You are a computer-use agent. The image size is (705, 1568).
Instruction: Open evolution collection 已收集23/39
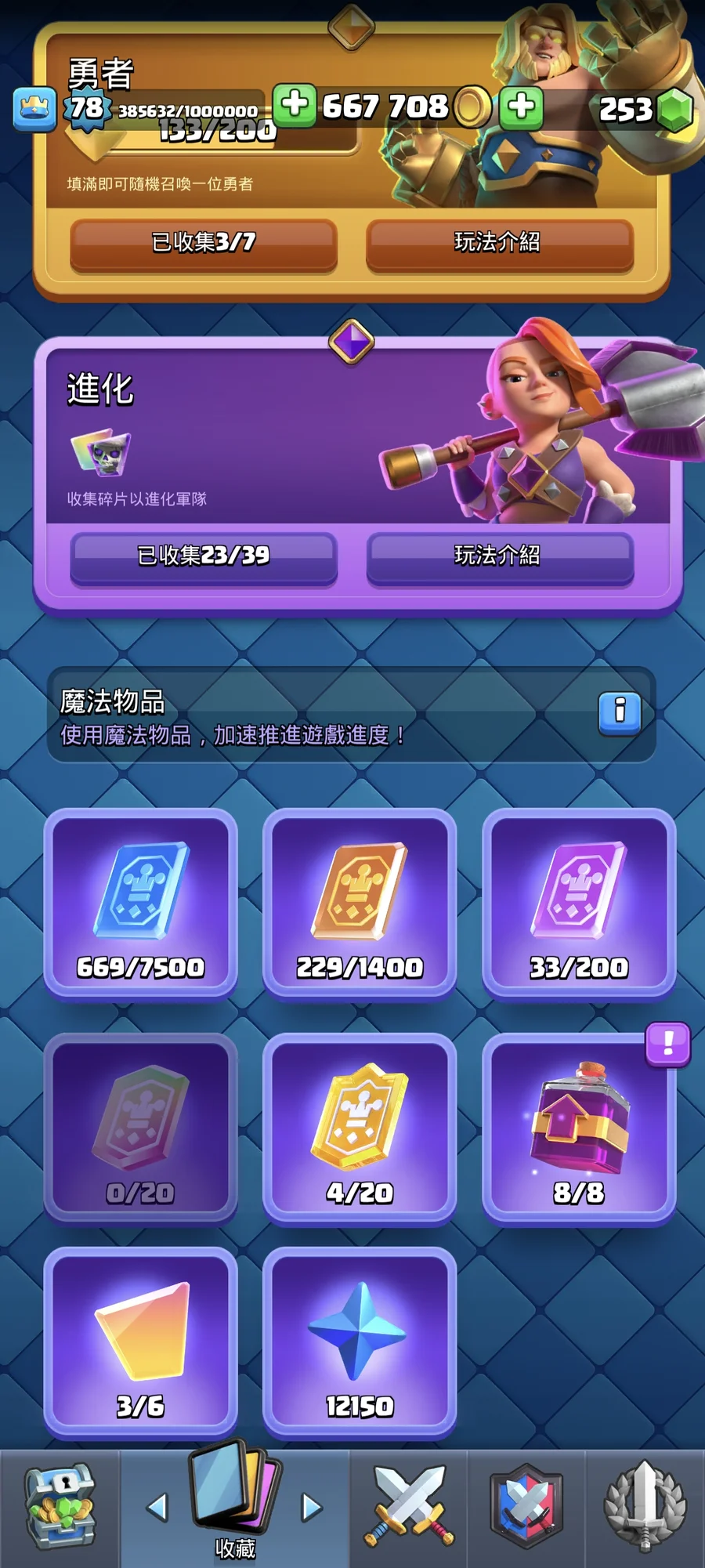pos(204,556)
